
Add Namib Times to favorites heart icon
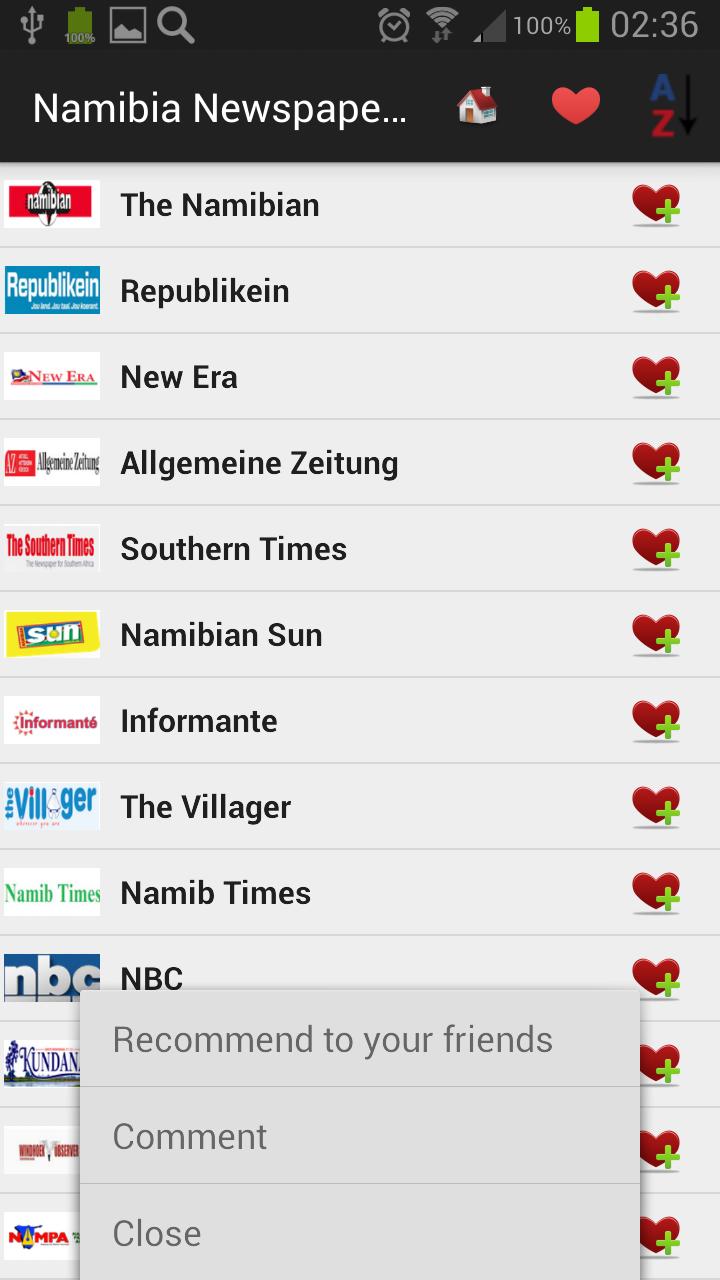coord(657,892)
